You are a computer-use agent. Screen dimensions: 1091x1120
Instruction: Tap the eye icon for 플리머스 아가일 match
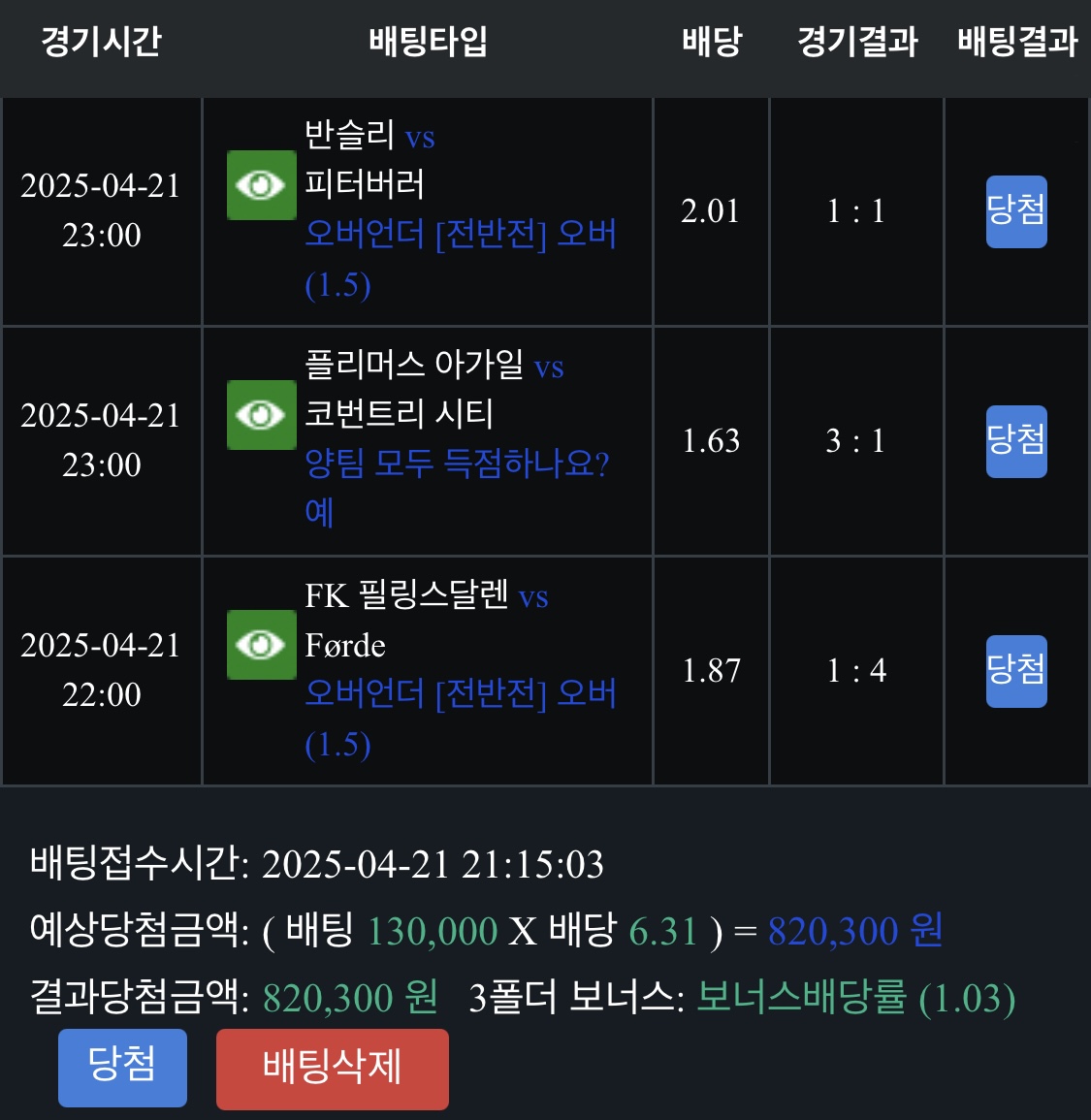pos(261,414)
